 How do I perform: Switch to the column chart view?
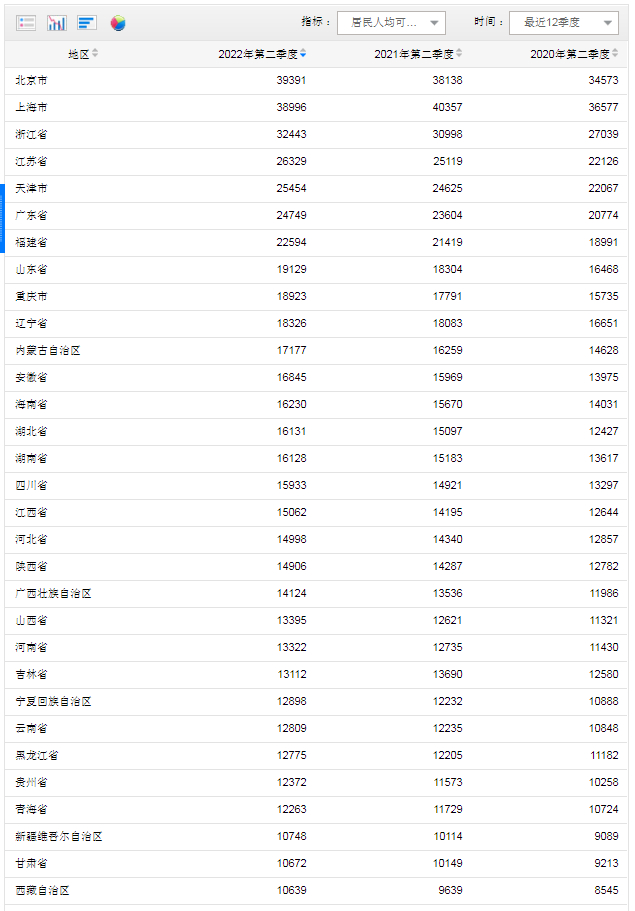coord(57,22)
